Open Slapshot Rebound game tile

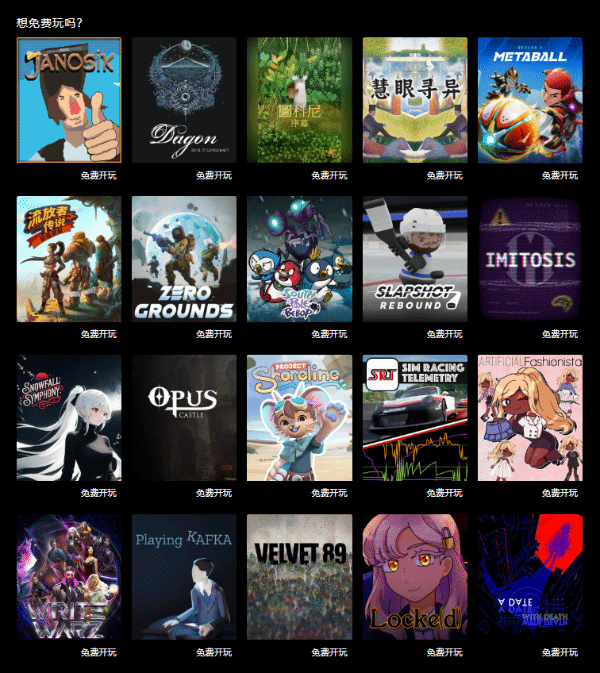(414, 259)
